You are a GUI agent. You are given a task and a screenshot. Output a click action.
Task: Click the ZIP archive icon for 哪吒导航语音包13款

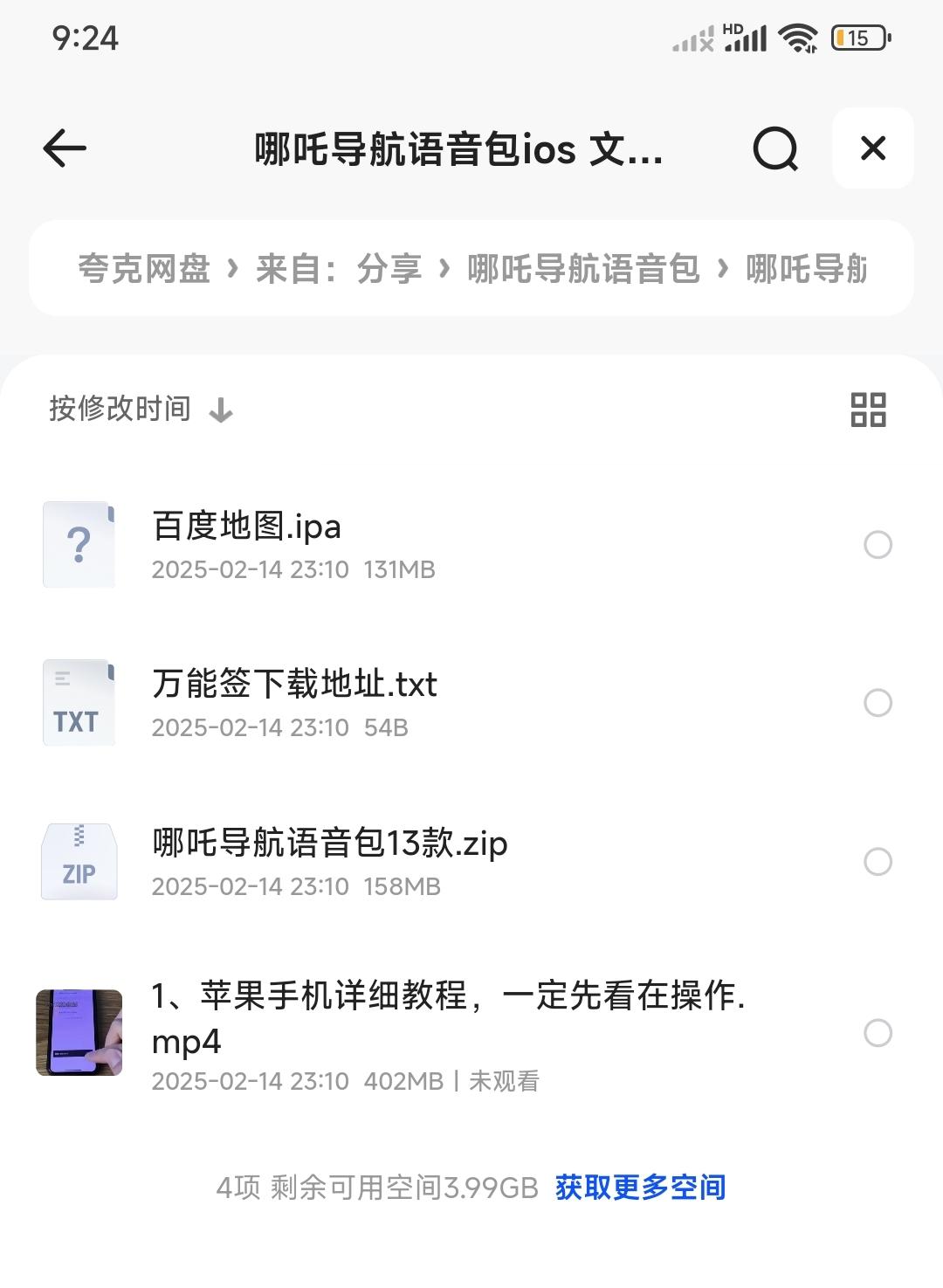point(78,861)
